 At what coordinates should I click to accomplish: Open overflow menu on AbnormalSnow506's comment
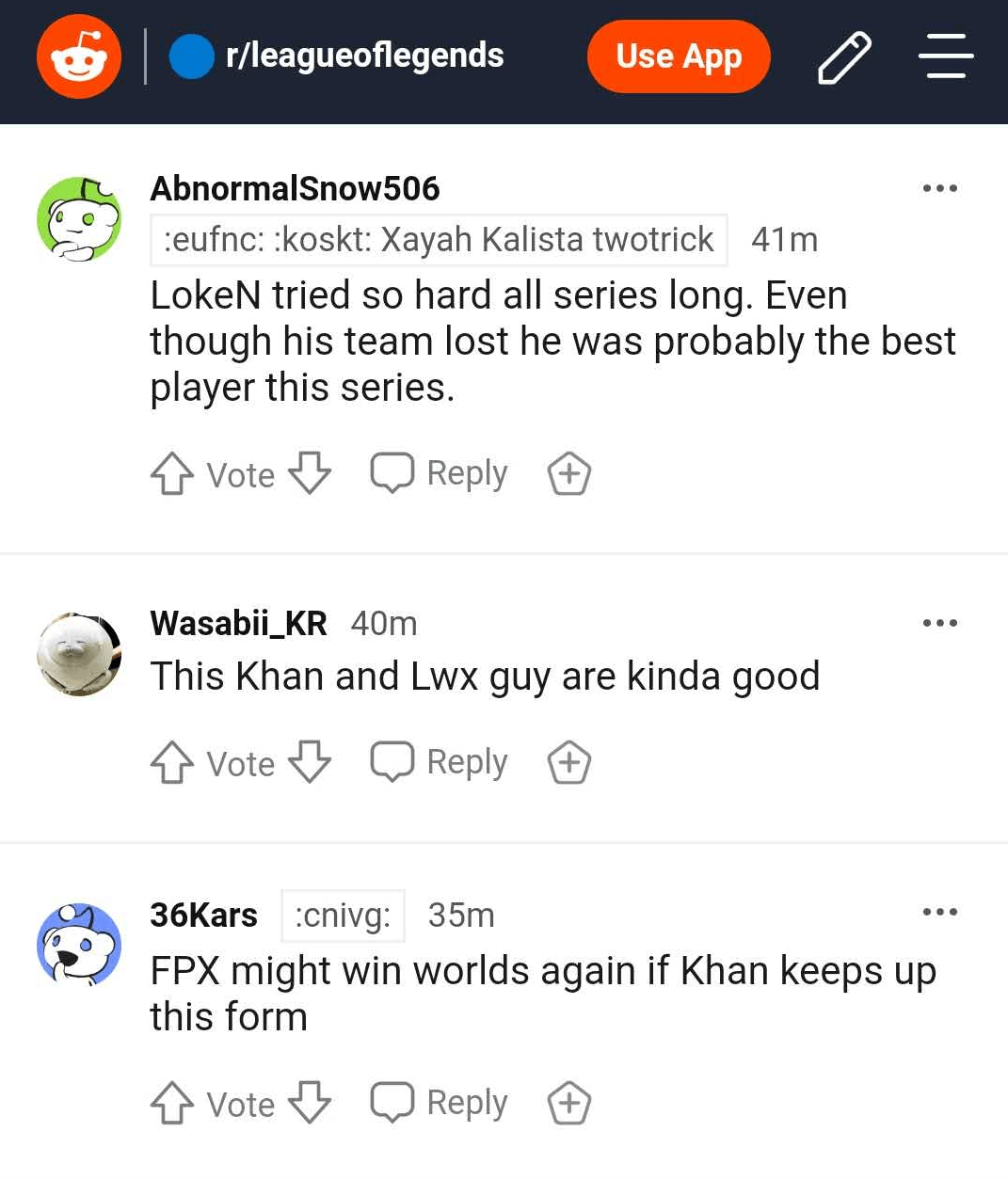(939, 189)
